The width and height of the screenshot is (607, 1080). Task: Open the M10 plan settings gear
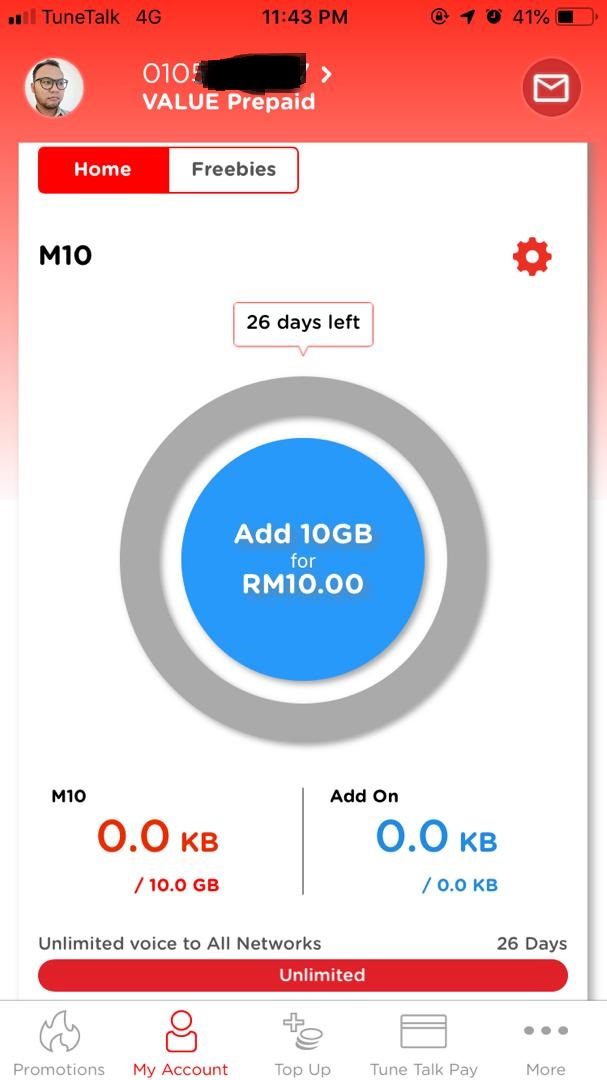[x=532, y=257]
